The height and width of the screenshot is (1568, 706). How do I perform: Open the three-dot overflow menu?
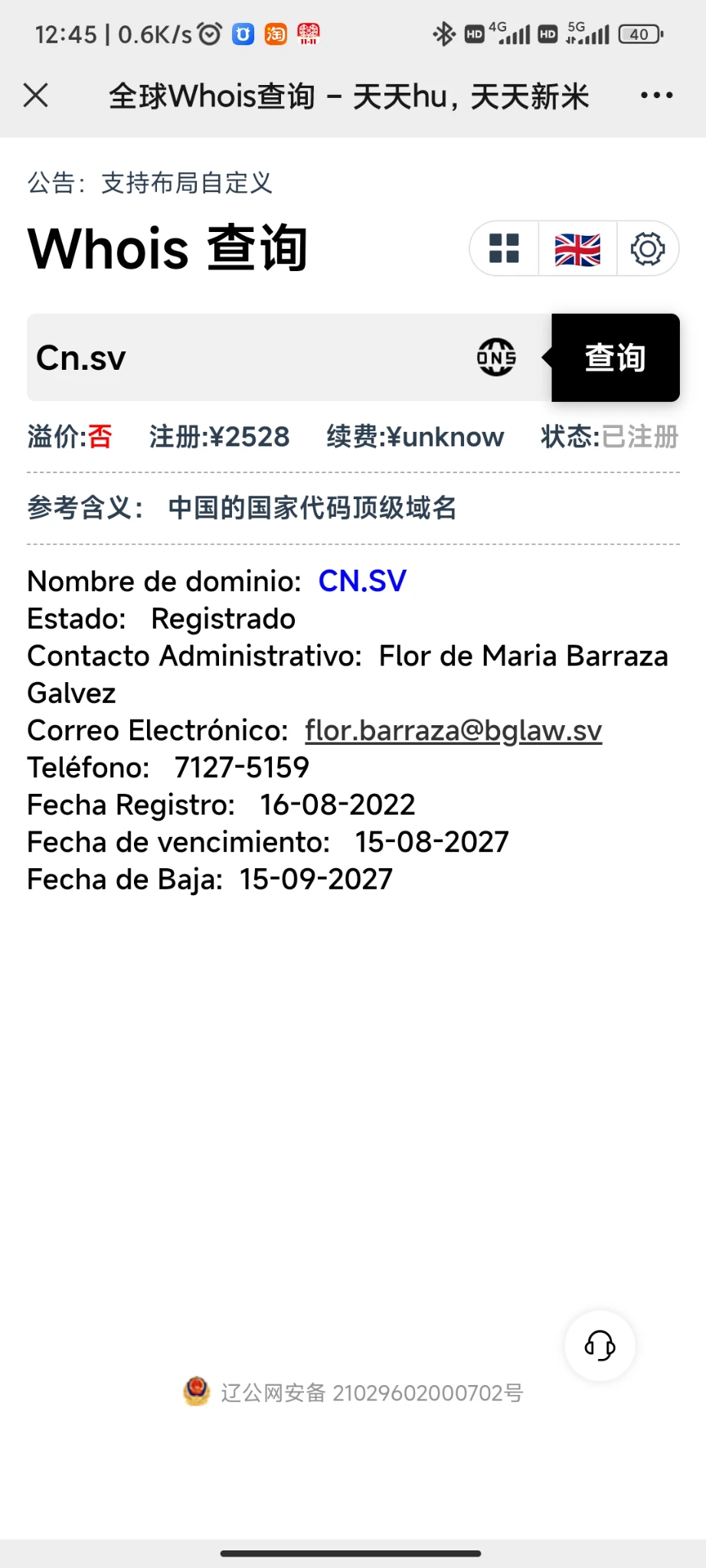(656, 96)
